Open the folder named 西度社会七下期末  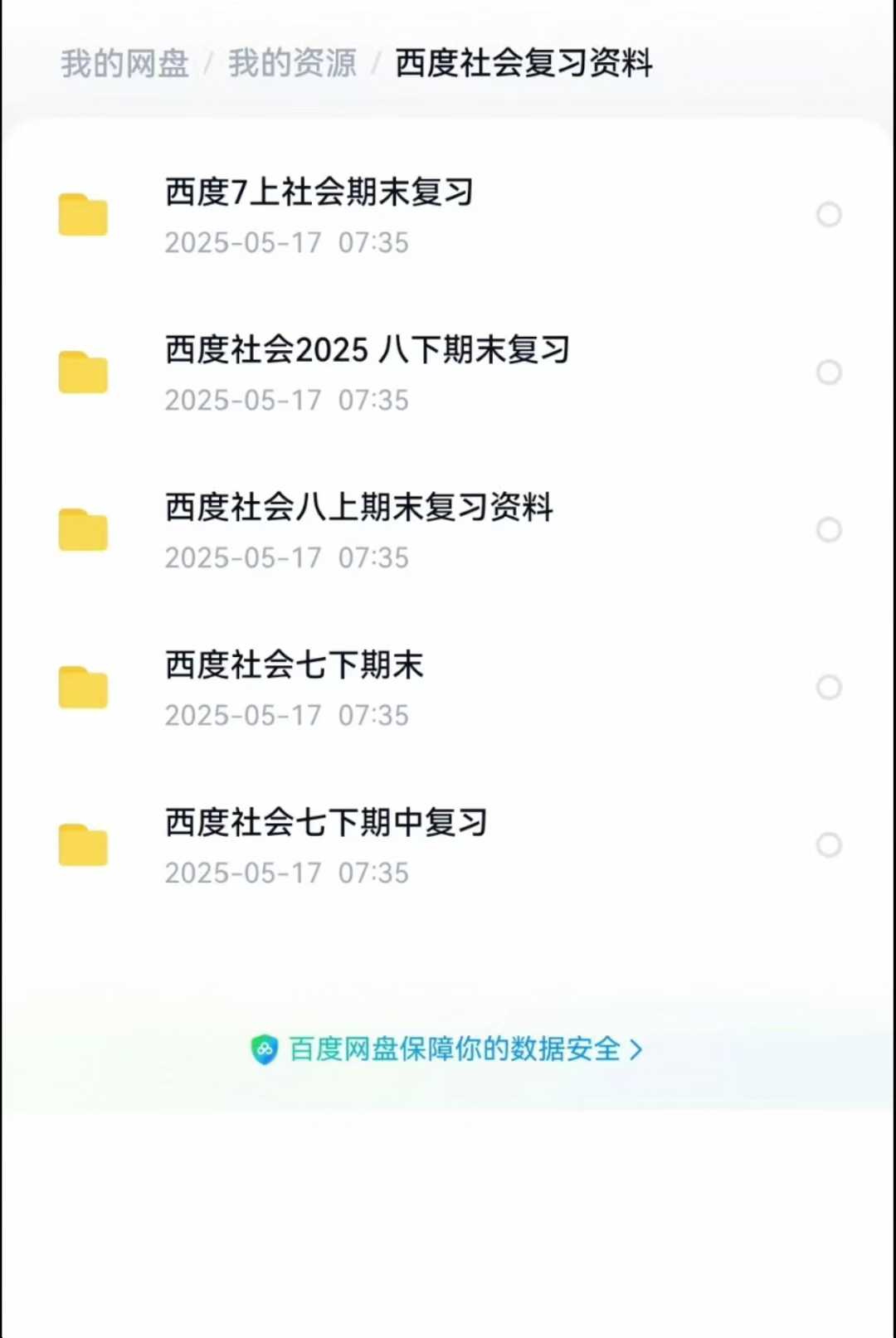pos(293,664)
